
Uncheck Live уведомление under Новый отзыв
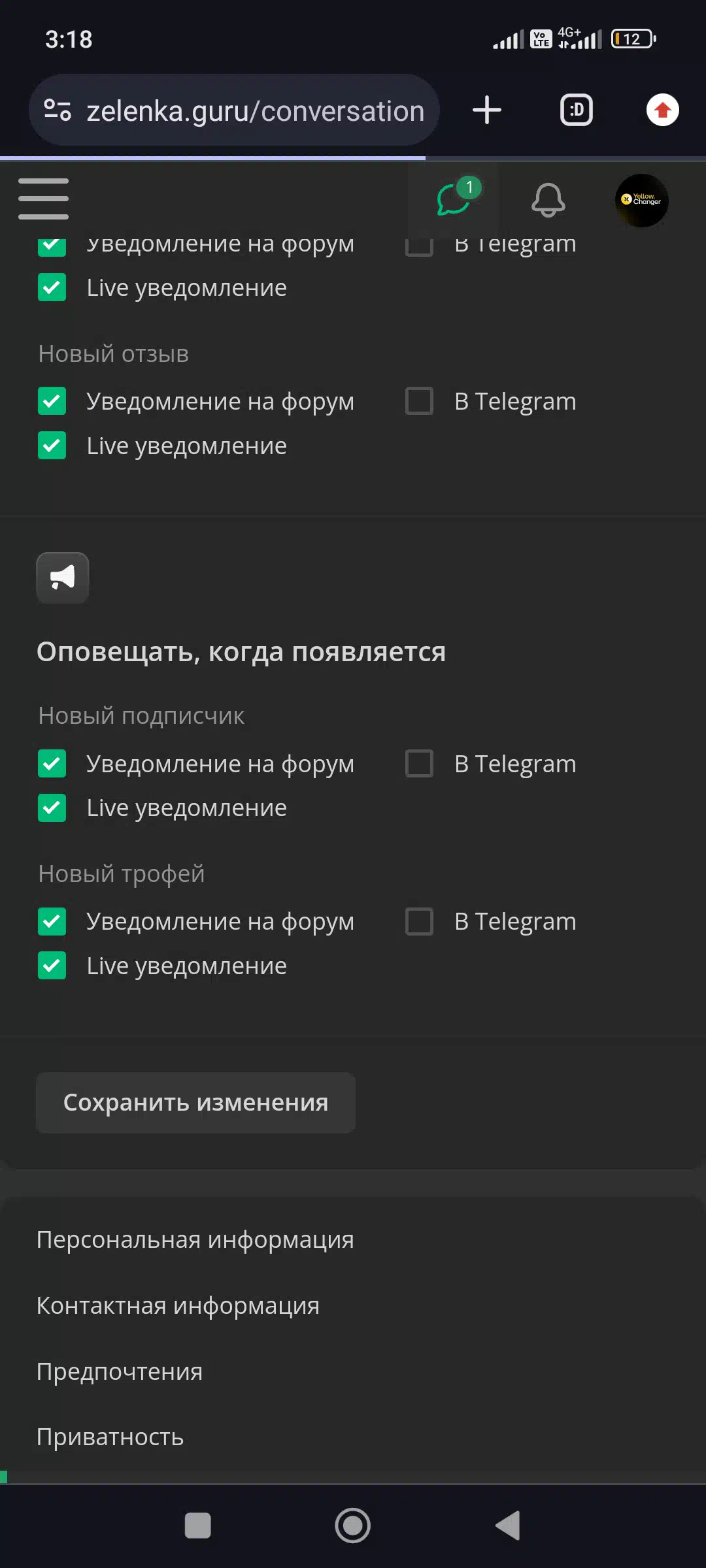[x=52, y=446]
